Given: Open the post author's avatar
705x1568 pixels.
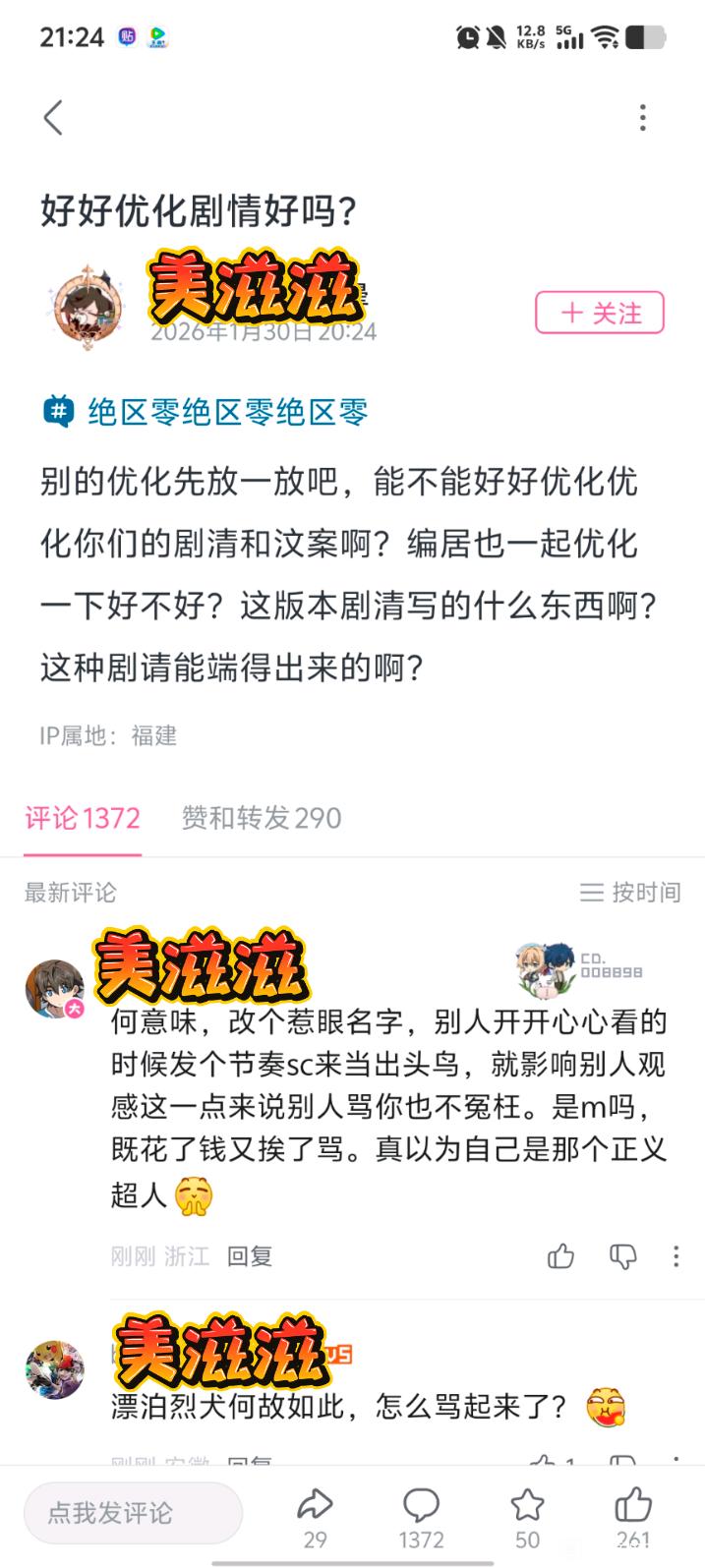Looking at the screenshot, I should (x=86, y=307).
